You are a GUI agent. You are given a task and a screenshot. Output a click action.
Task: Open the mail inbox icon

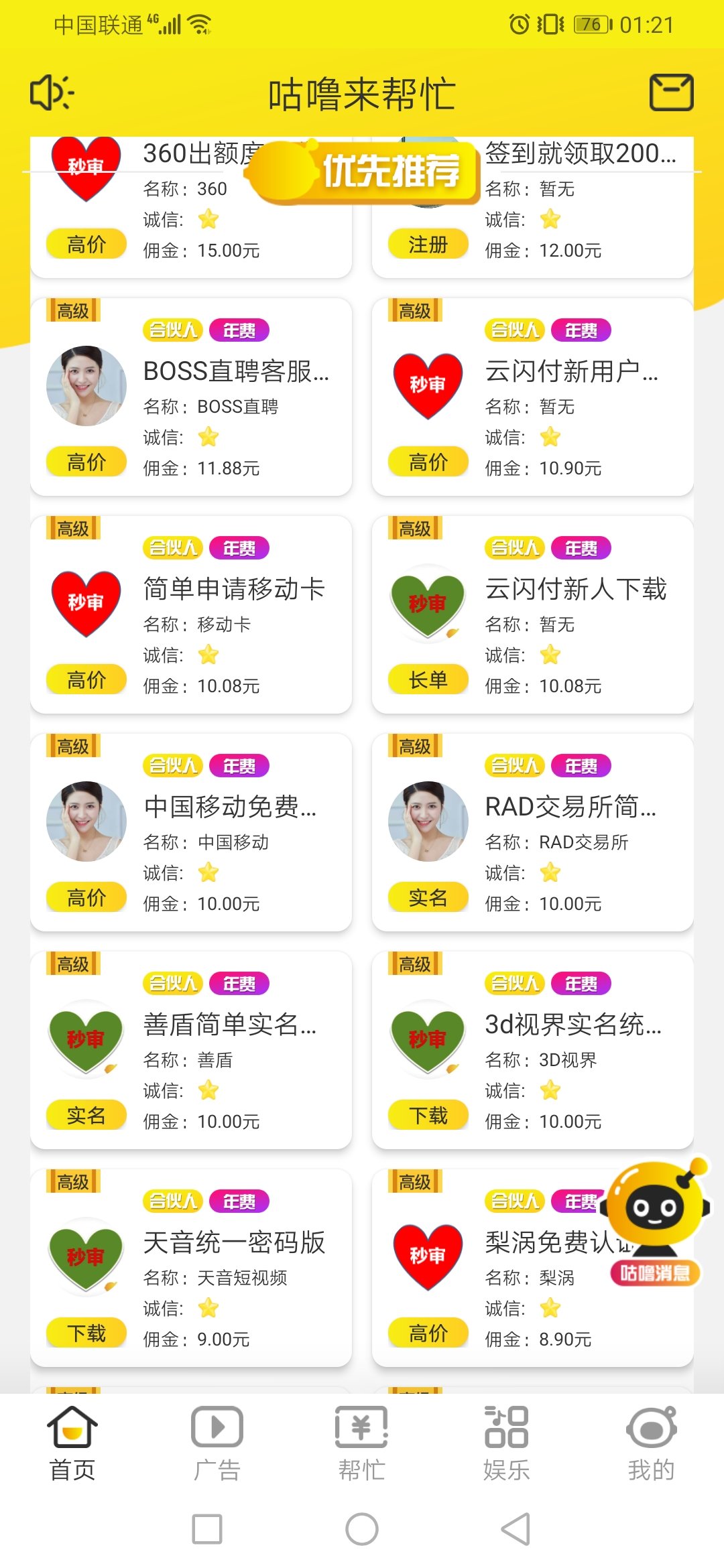point(671,92)
